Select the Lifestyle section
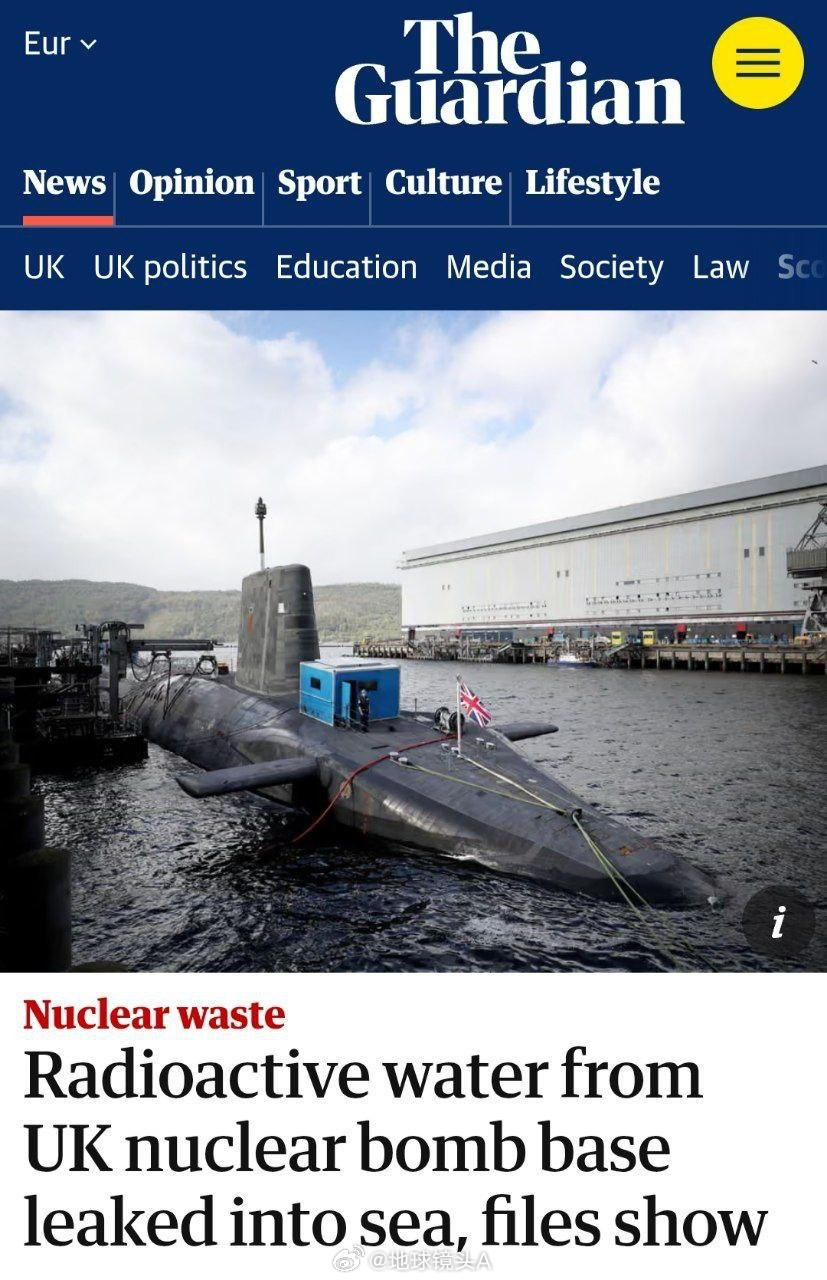 pyautogui.click(x=592, y=183)
